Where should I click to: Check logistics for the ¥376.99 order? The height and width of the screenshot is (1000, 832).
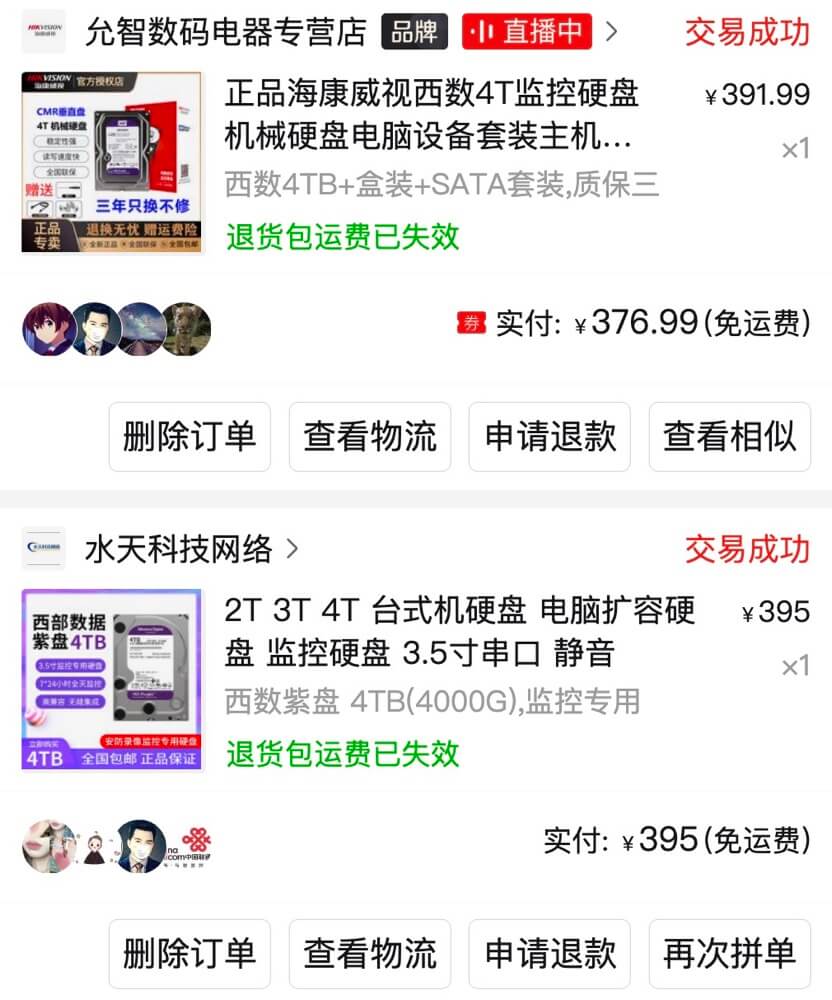(x=370, y=437)
